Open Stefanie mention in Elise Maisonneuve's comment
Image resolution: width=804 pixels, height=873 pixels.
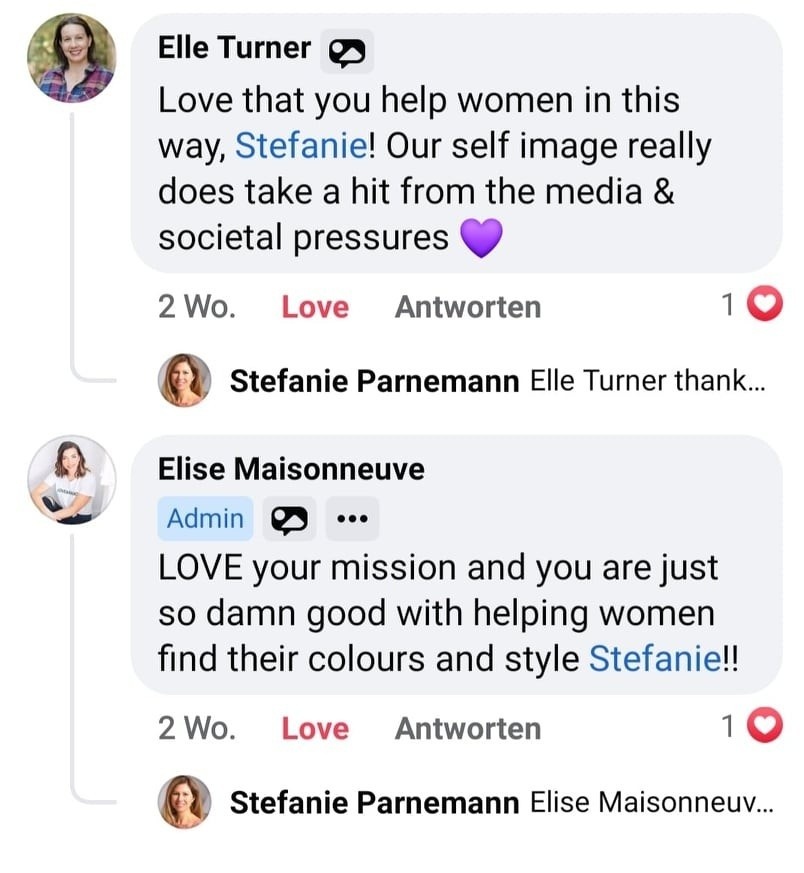click(x=653, y=659)
